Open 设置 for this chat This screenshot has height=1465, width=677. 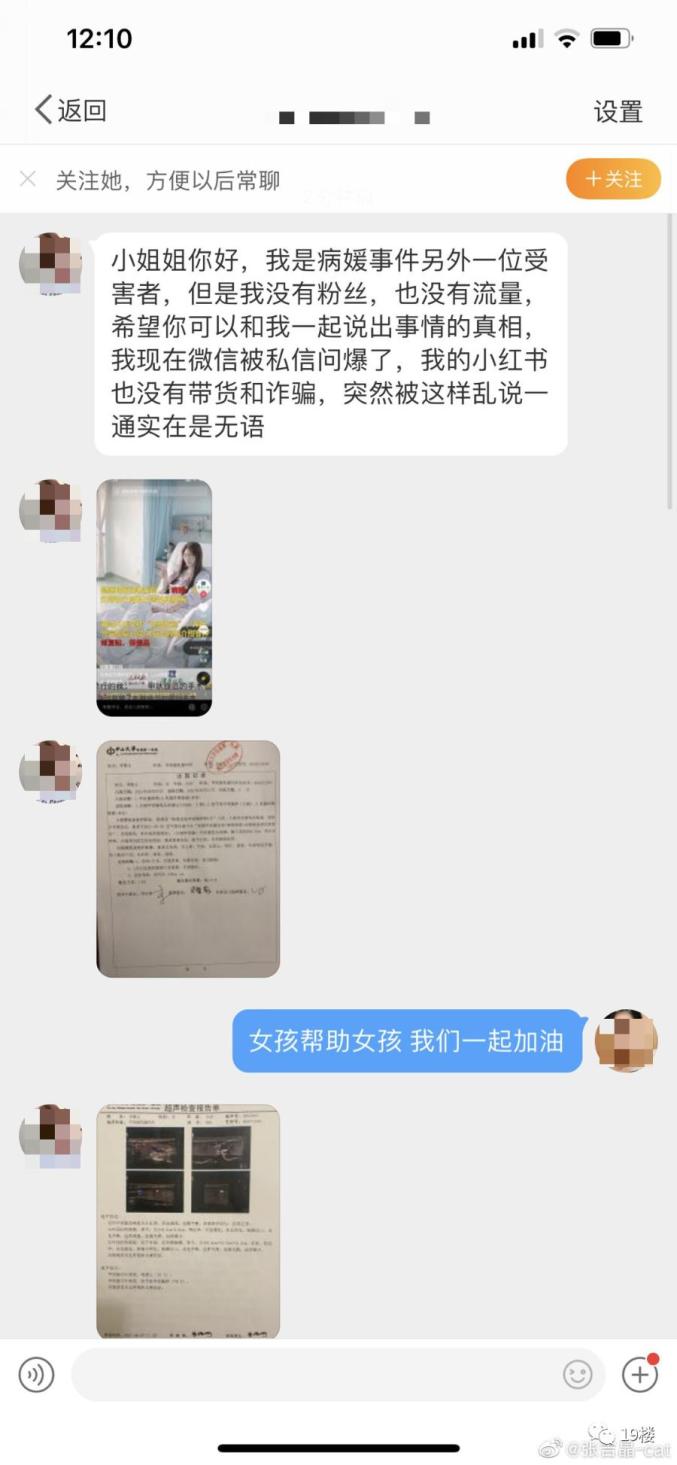coord(617,111)
